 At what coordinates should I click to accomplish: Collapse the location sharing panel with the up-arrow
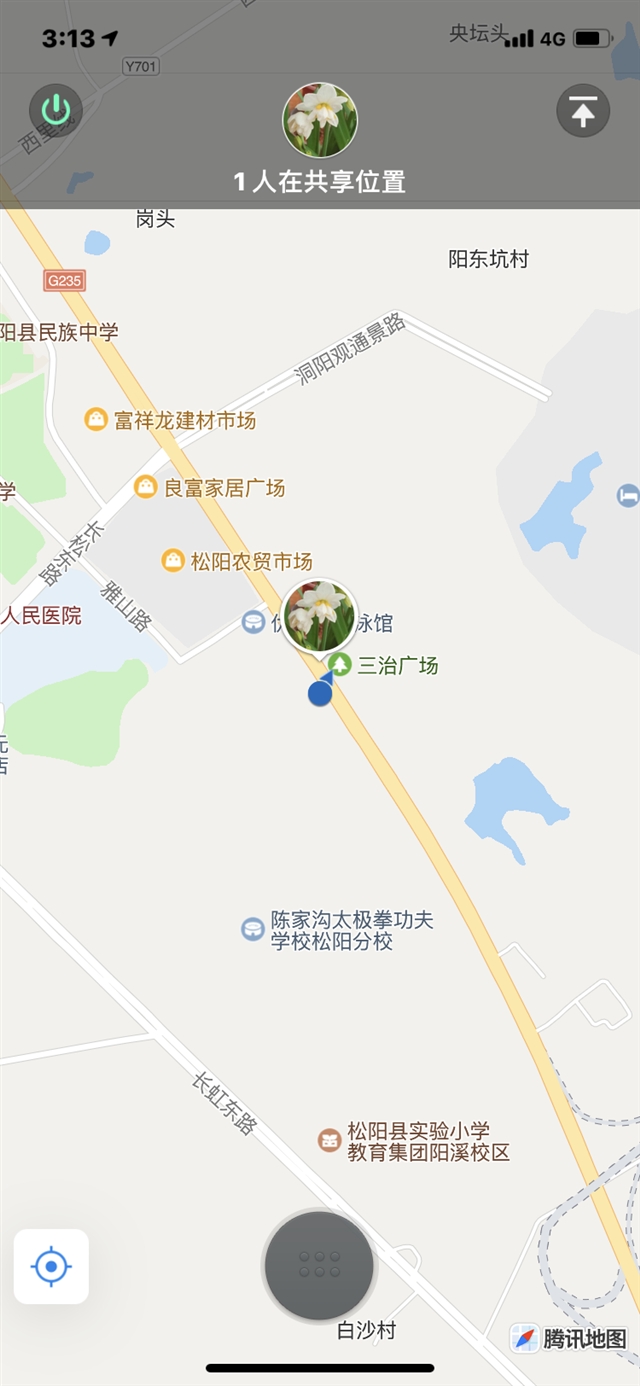[583, 112]
